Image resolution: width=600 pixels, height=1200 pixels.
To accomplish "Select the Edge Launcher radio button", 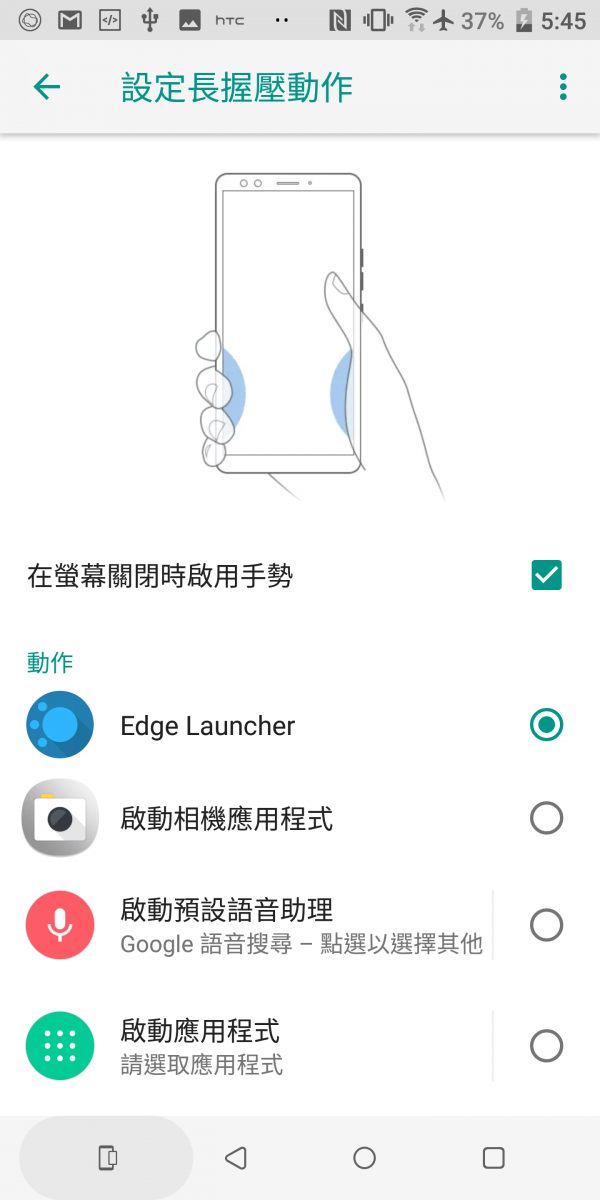I will 547,725.
